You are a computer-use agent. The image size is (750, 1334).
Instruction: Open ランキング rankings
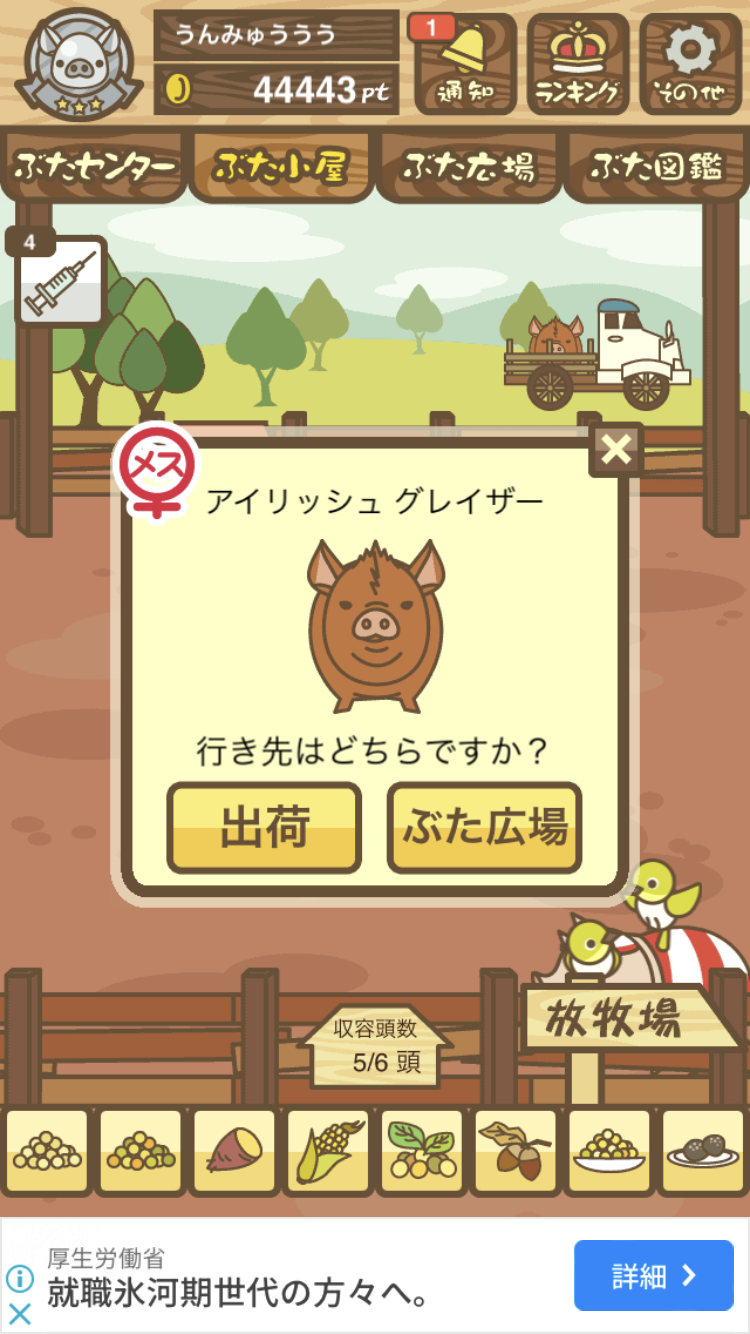[578, 64]
